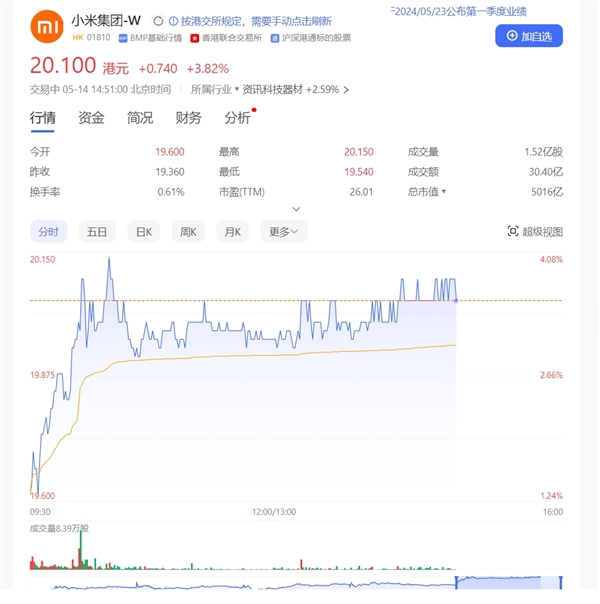600x604 pixels.
Task: Show the 五日 chart
Action: coord(96,232)
